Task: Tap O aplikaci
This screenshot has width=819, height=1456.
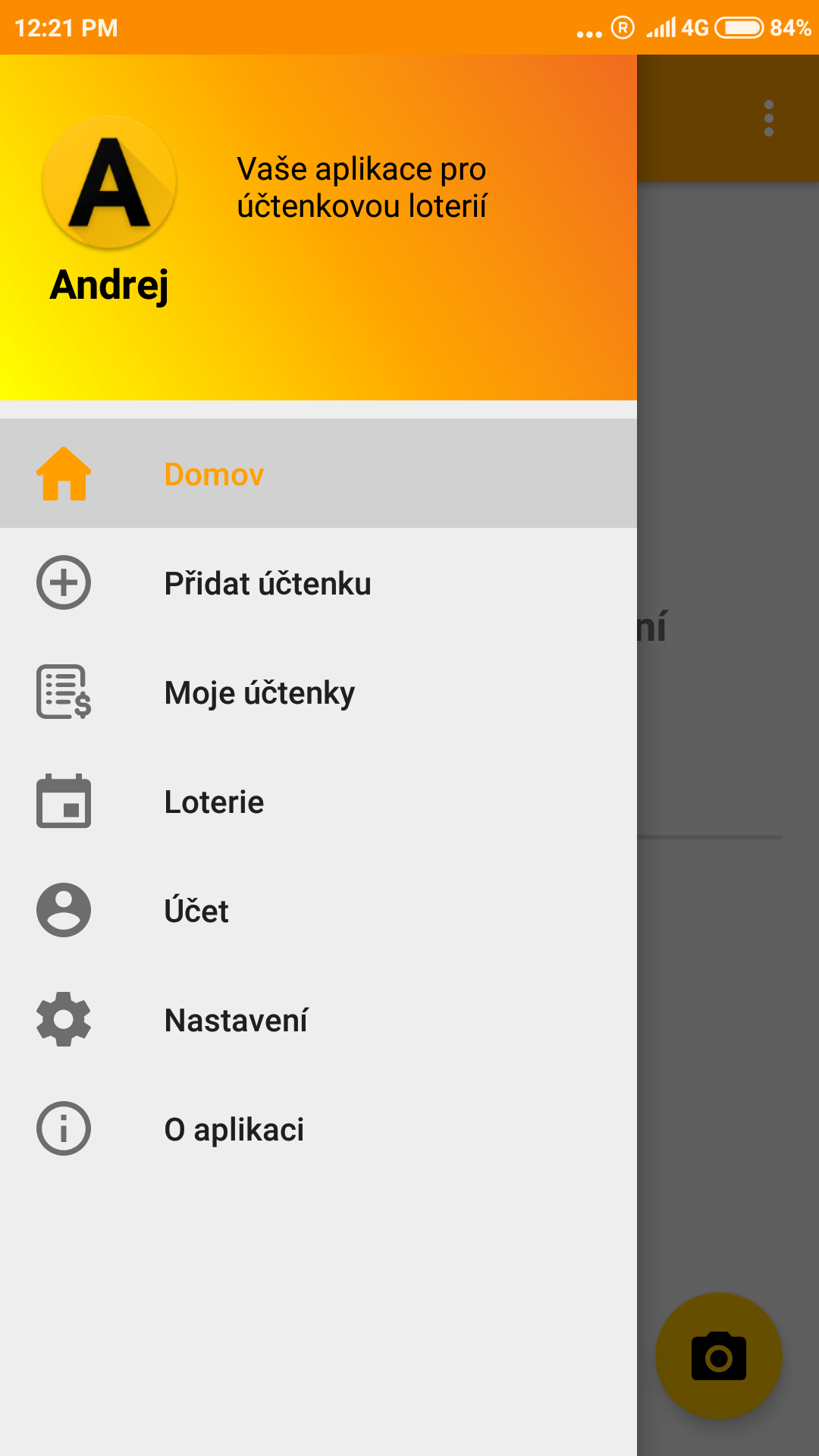Action: (x=318, y=1128)
